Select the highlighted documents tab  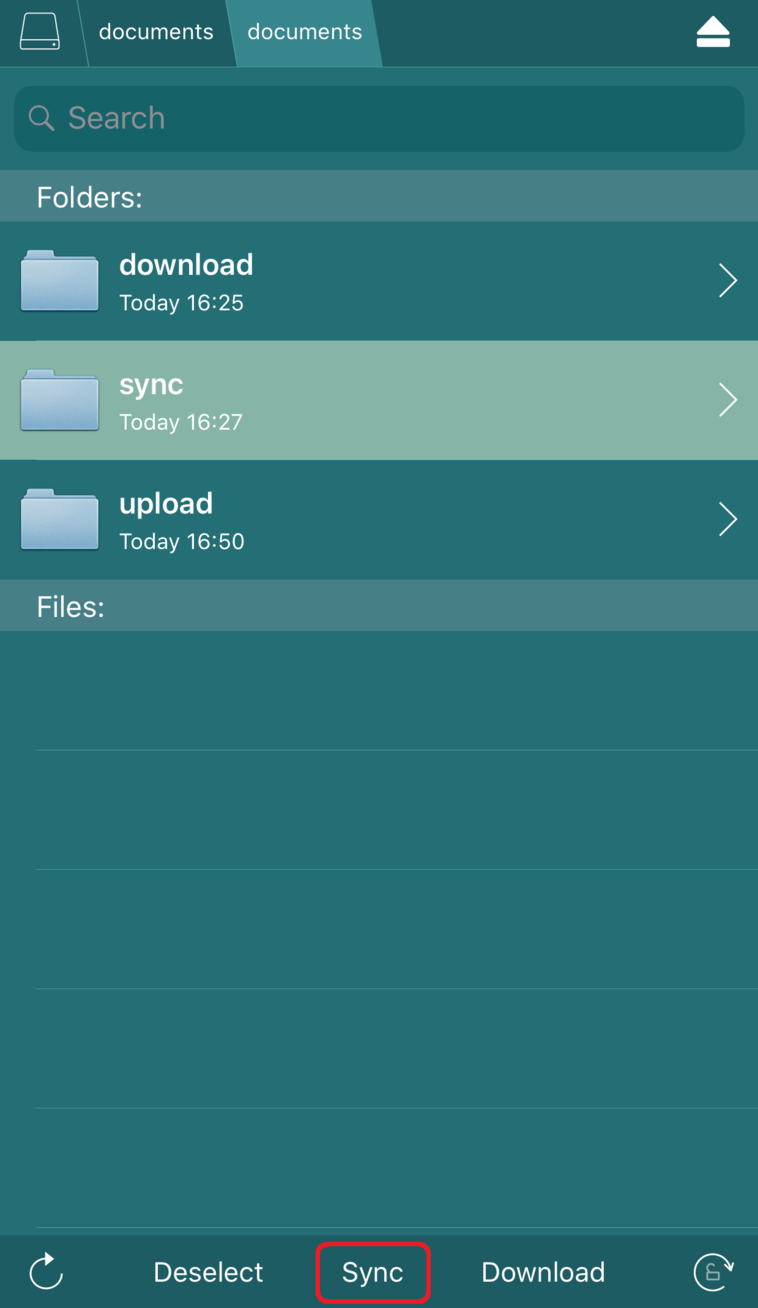[x=304, y=31]
